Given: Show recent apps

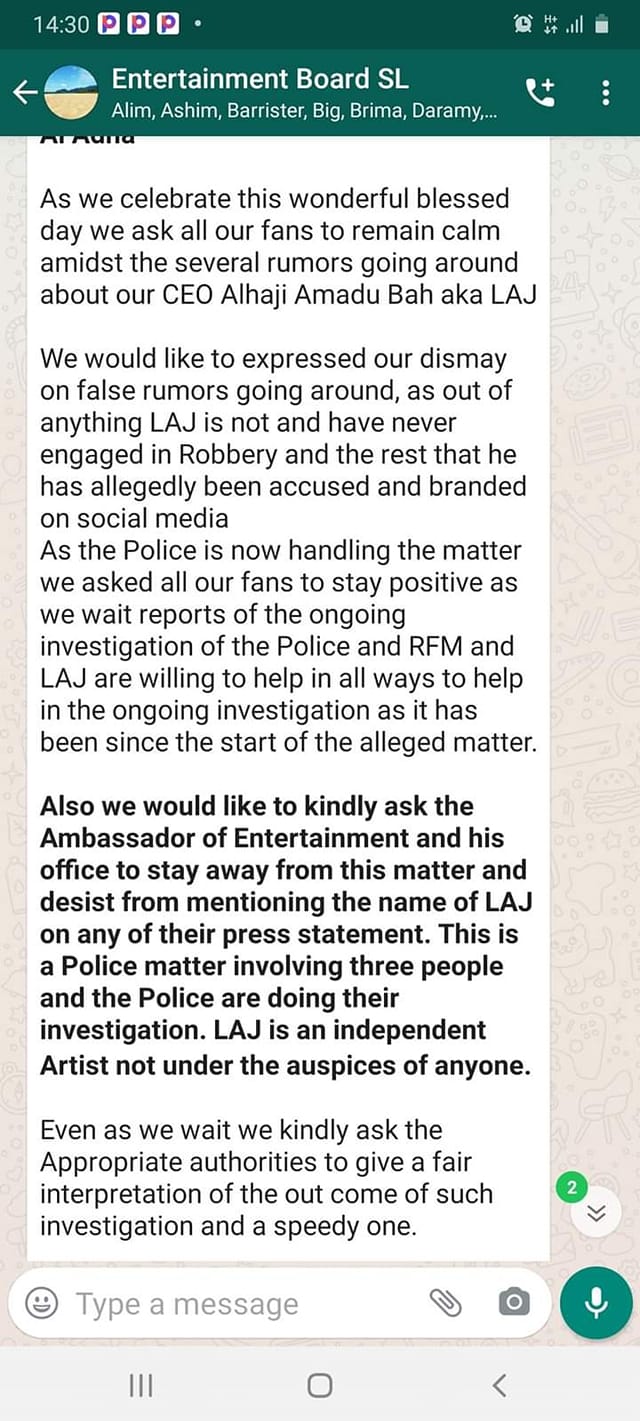Looking at the screenshot, I should pyautogui.click(x=141, y=1385).
